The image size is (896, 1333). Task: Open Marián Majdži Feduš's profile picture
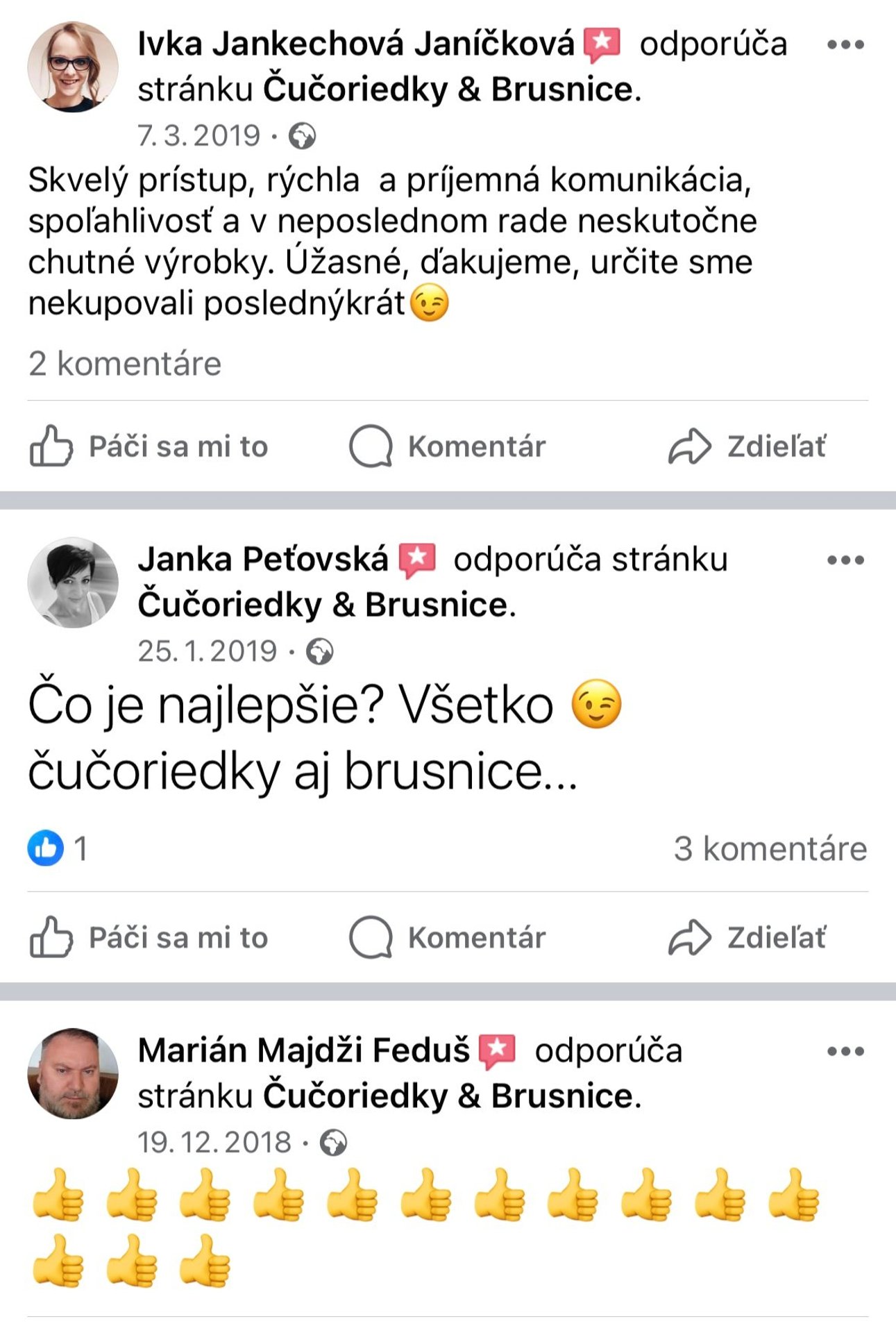click(73, 1073)
